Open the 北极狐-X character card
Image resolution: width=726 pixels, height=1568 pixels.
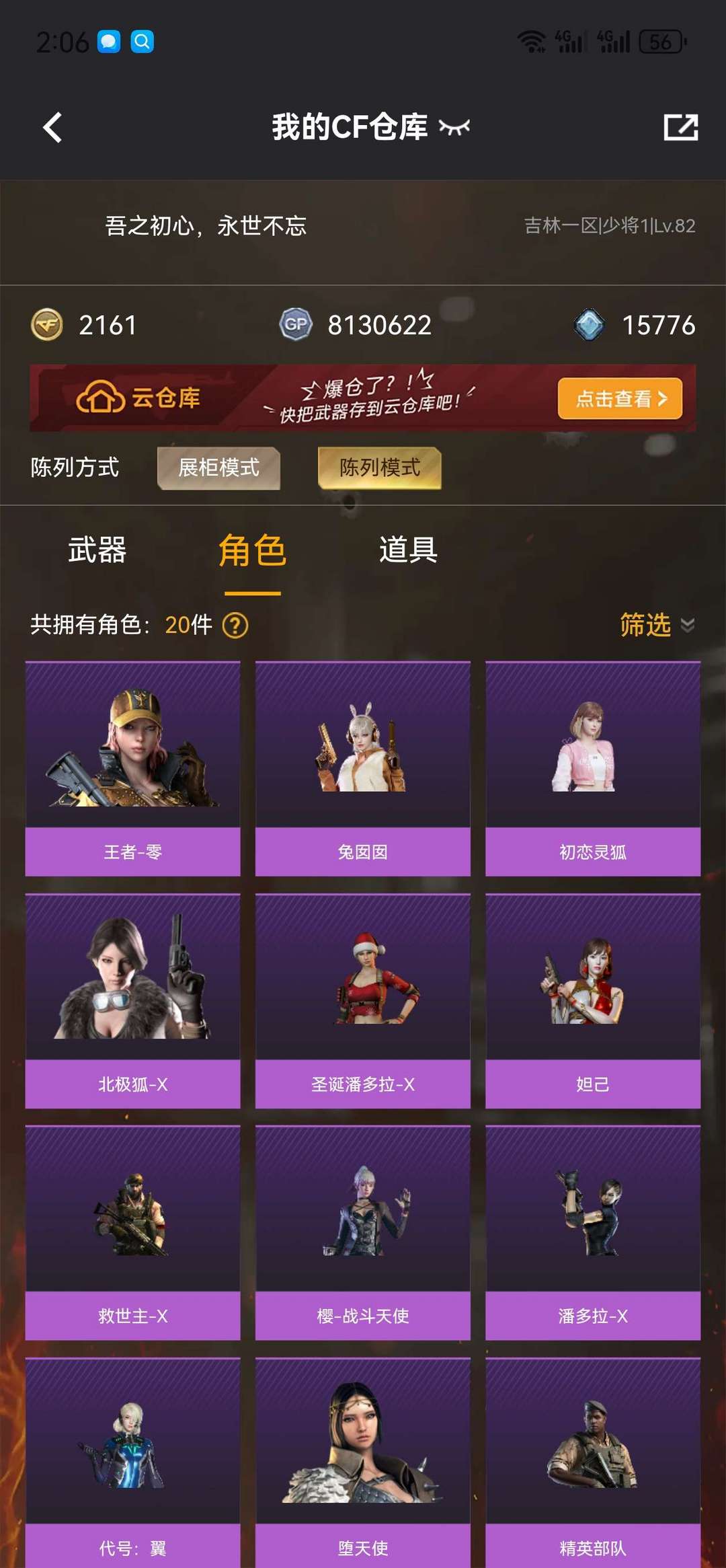coord(133,1000)
